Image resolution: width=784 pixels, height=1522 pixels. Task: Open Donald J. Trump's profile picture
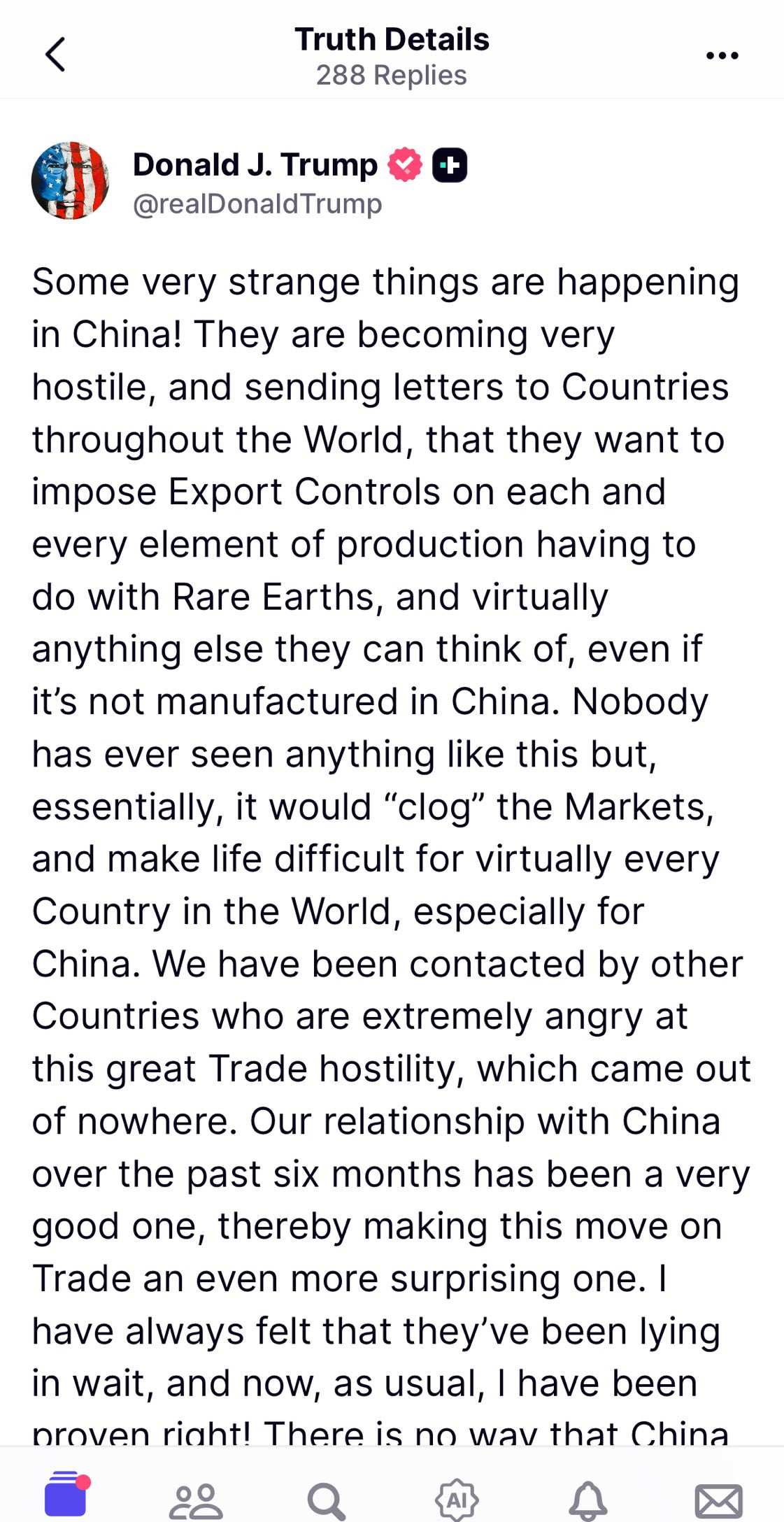coord(71,180)
